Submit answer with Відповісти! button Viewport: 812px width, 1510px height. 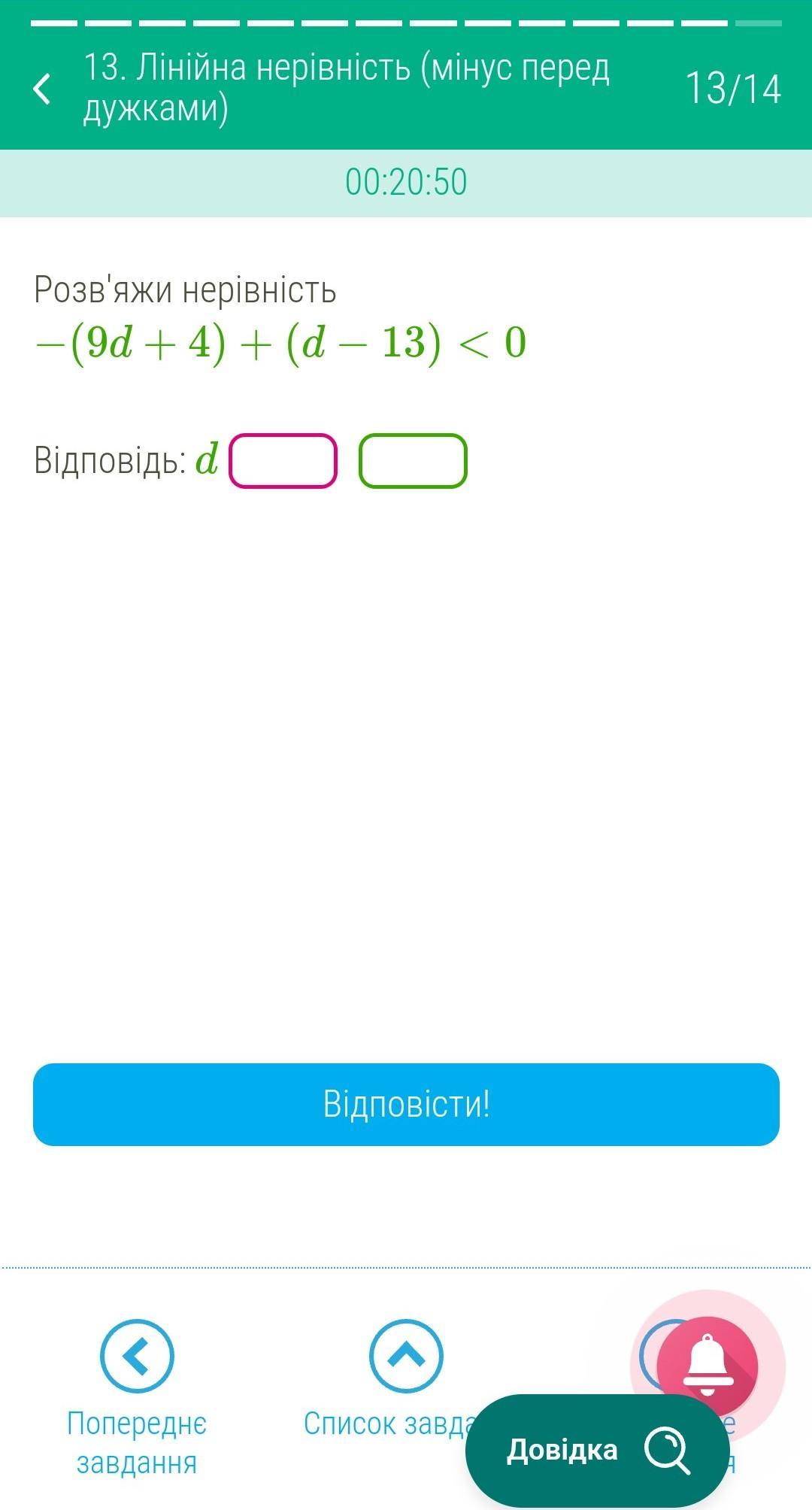click(x=406, y=1104)
